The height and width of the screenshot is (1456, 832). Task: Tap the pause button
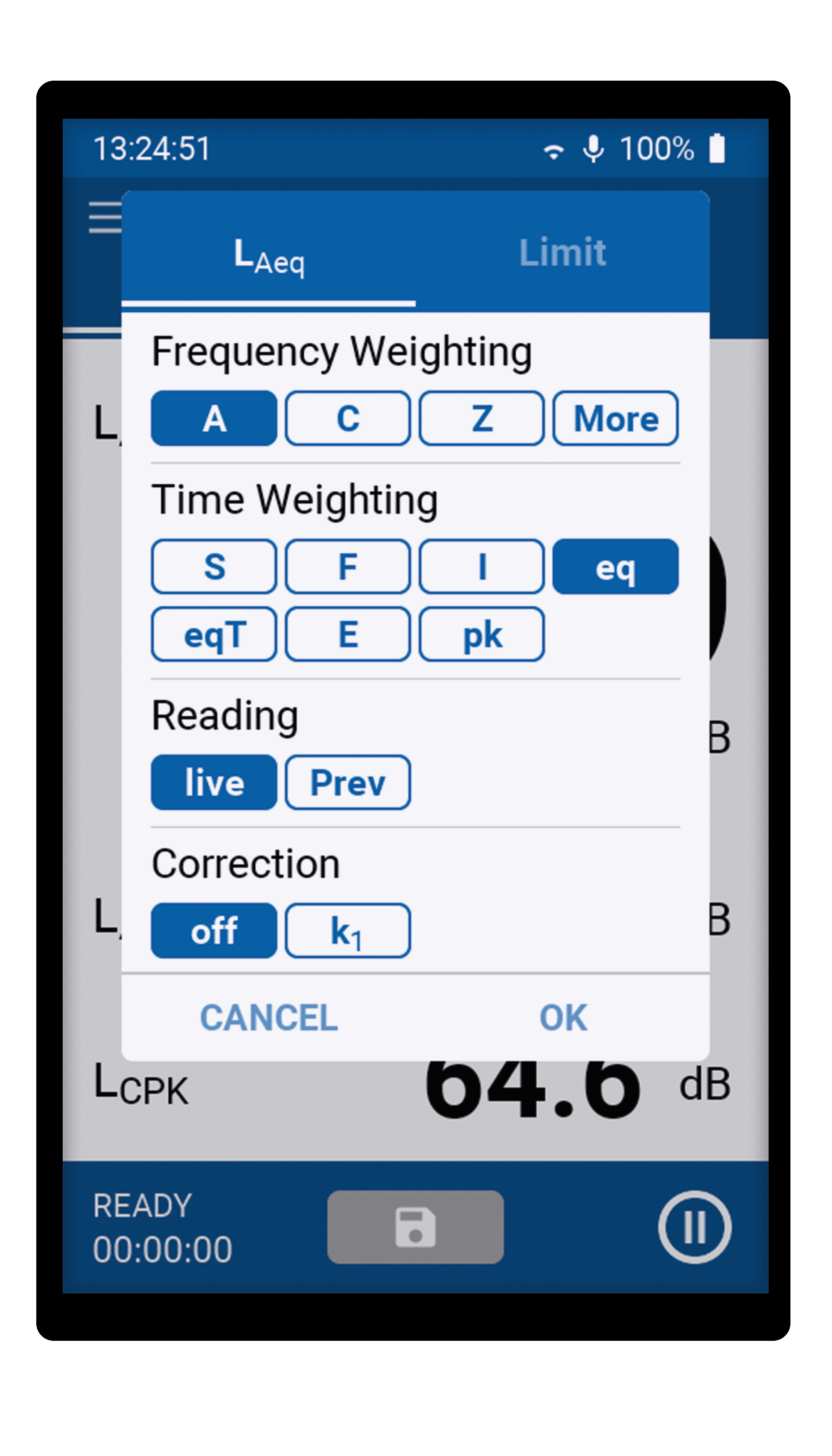coord(694,1227)
